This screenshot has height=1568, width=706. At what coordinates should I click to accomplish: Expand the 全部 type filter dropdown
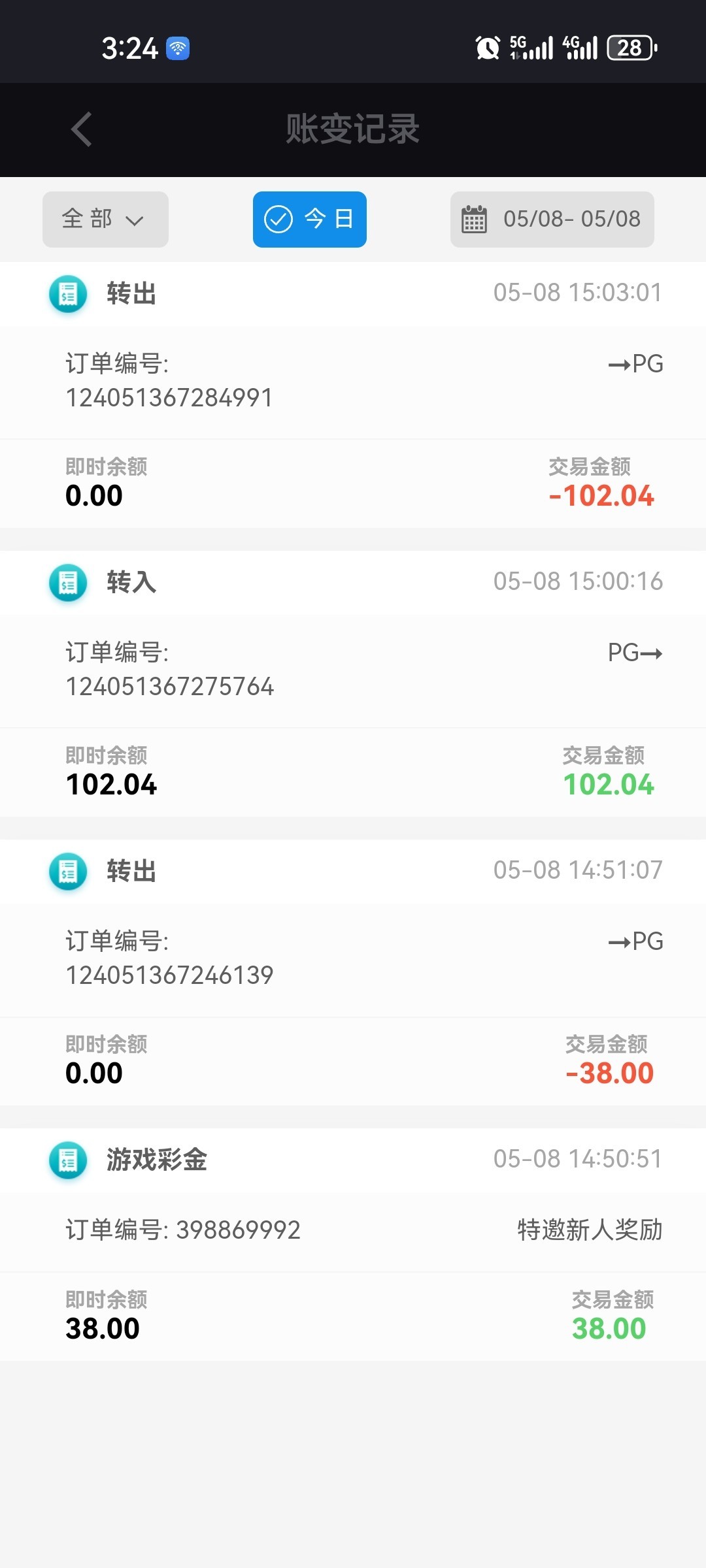pyautogui.click(x=105, y=220)
